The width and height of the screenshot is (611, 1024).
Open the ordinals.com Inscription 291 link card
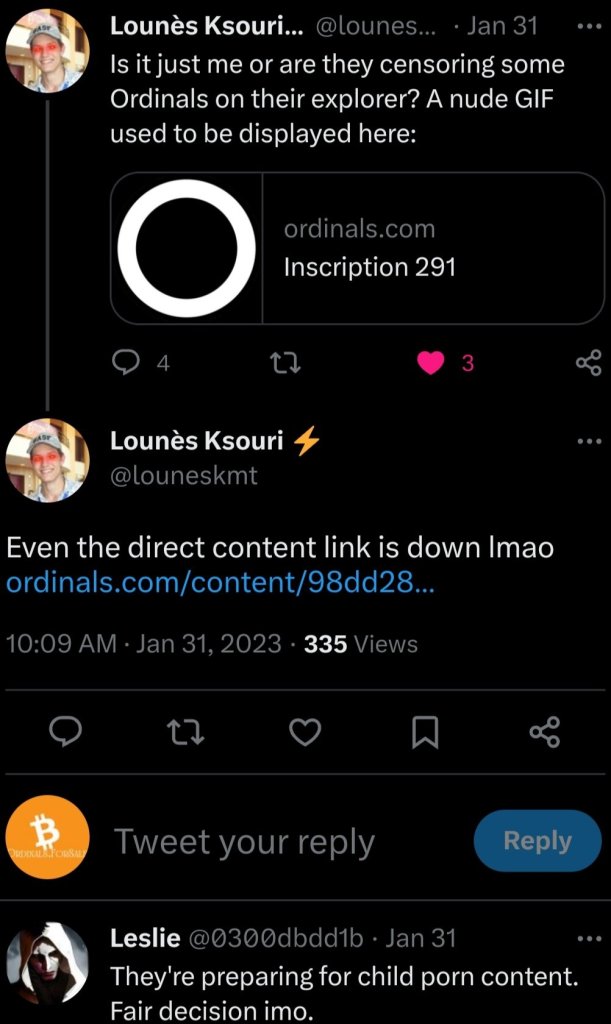(357, 248)
